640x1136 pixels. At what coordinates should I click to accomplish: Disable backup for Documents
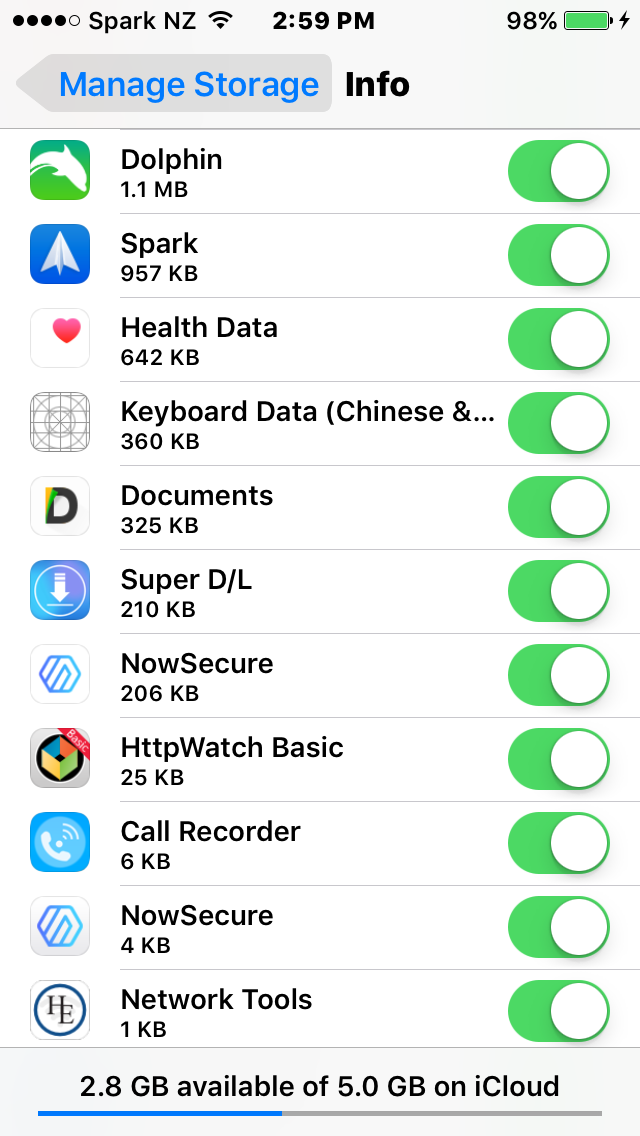tap(559, 508)
